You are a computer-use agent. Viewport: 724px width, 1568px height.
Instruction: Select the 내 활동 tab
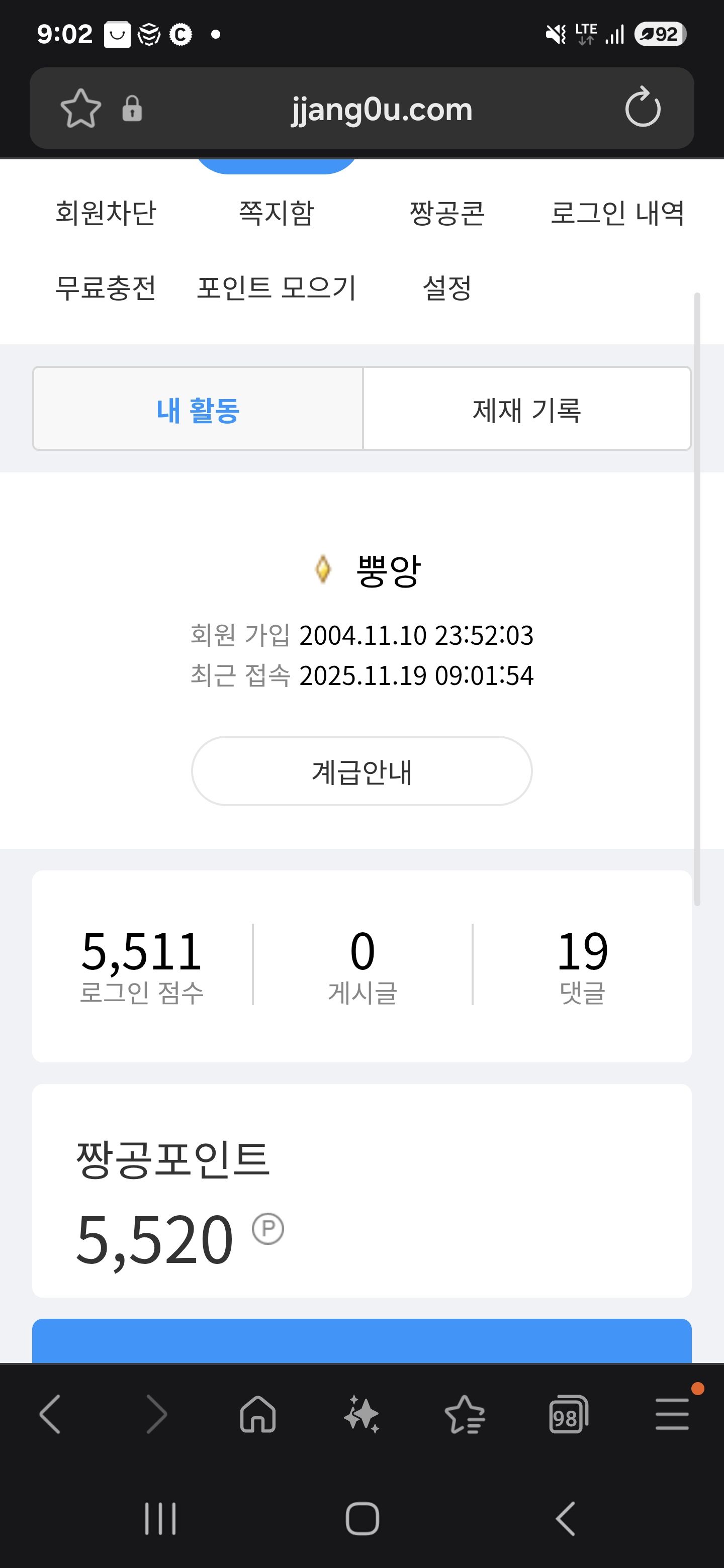point(198,409)
